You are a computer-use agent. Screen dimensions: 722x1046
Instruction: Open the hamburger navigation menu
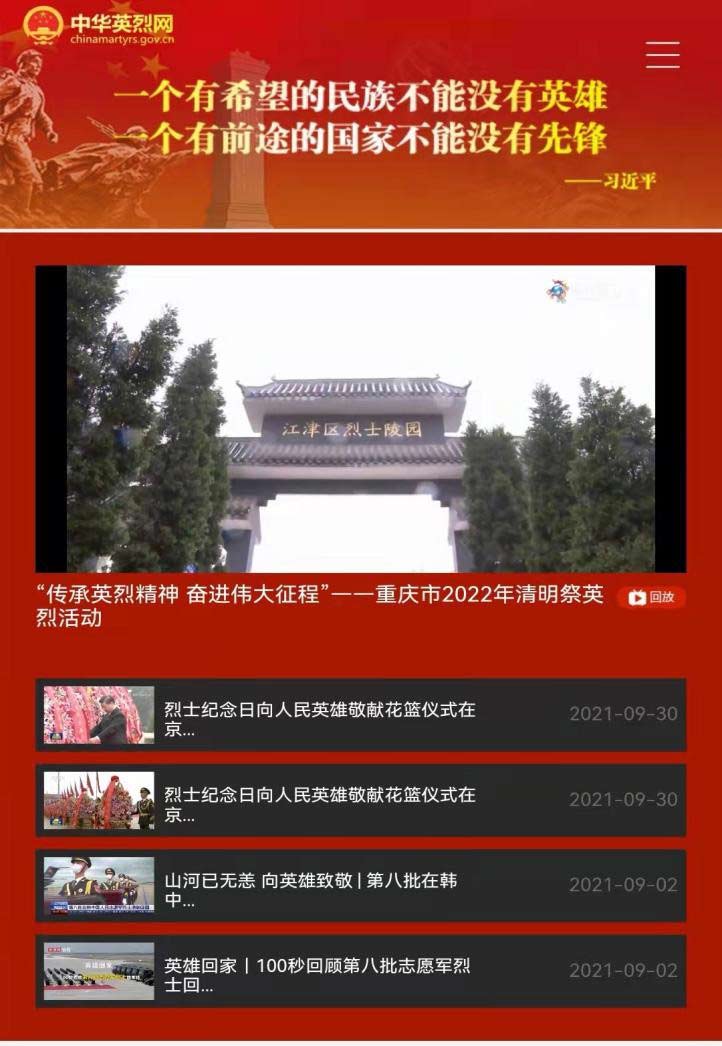[661, 55]
